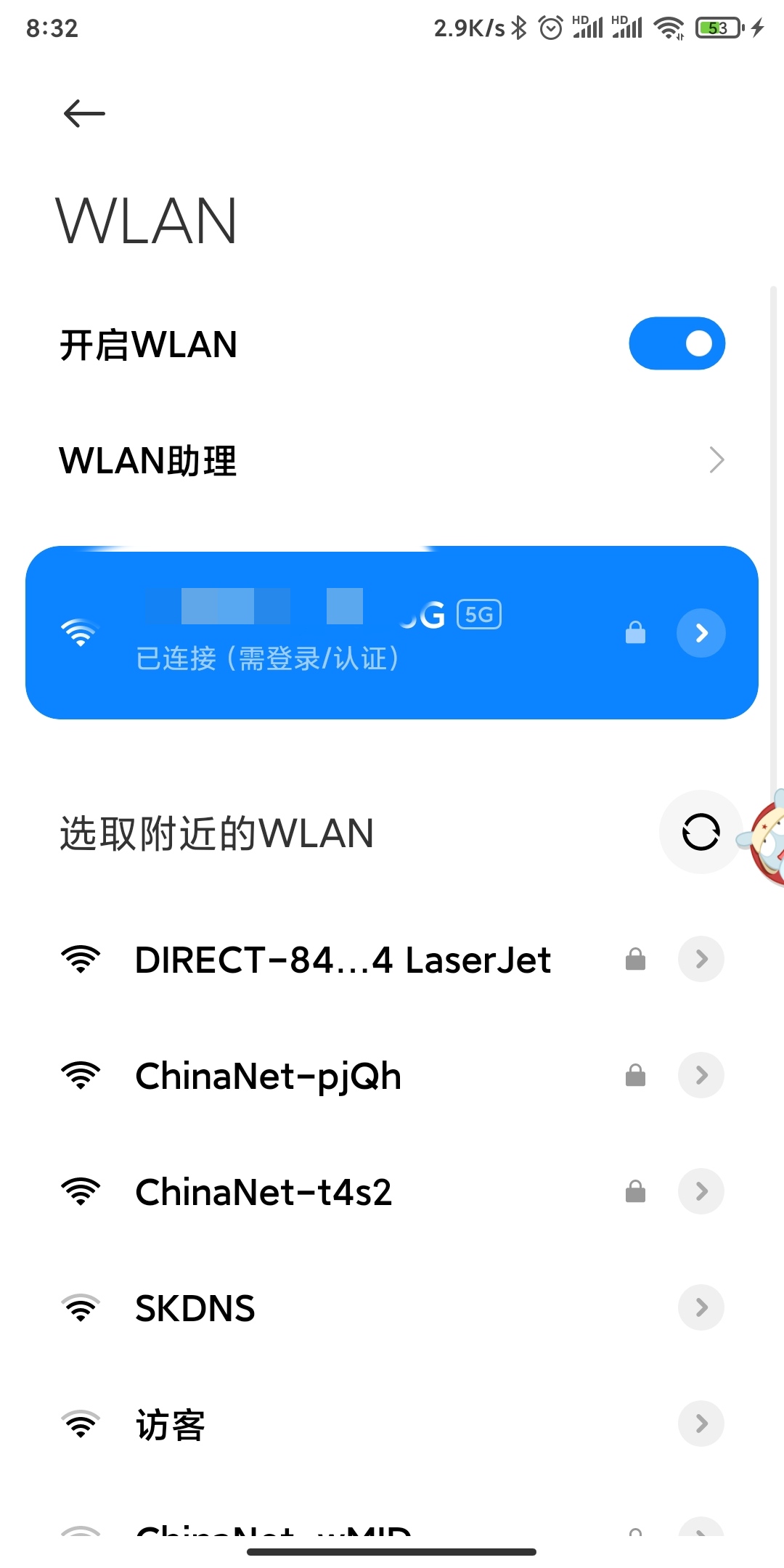Open details arrow for 访客 network
Viewport: 784px width, 1568px height.
click(701, 1424)
